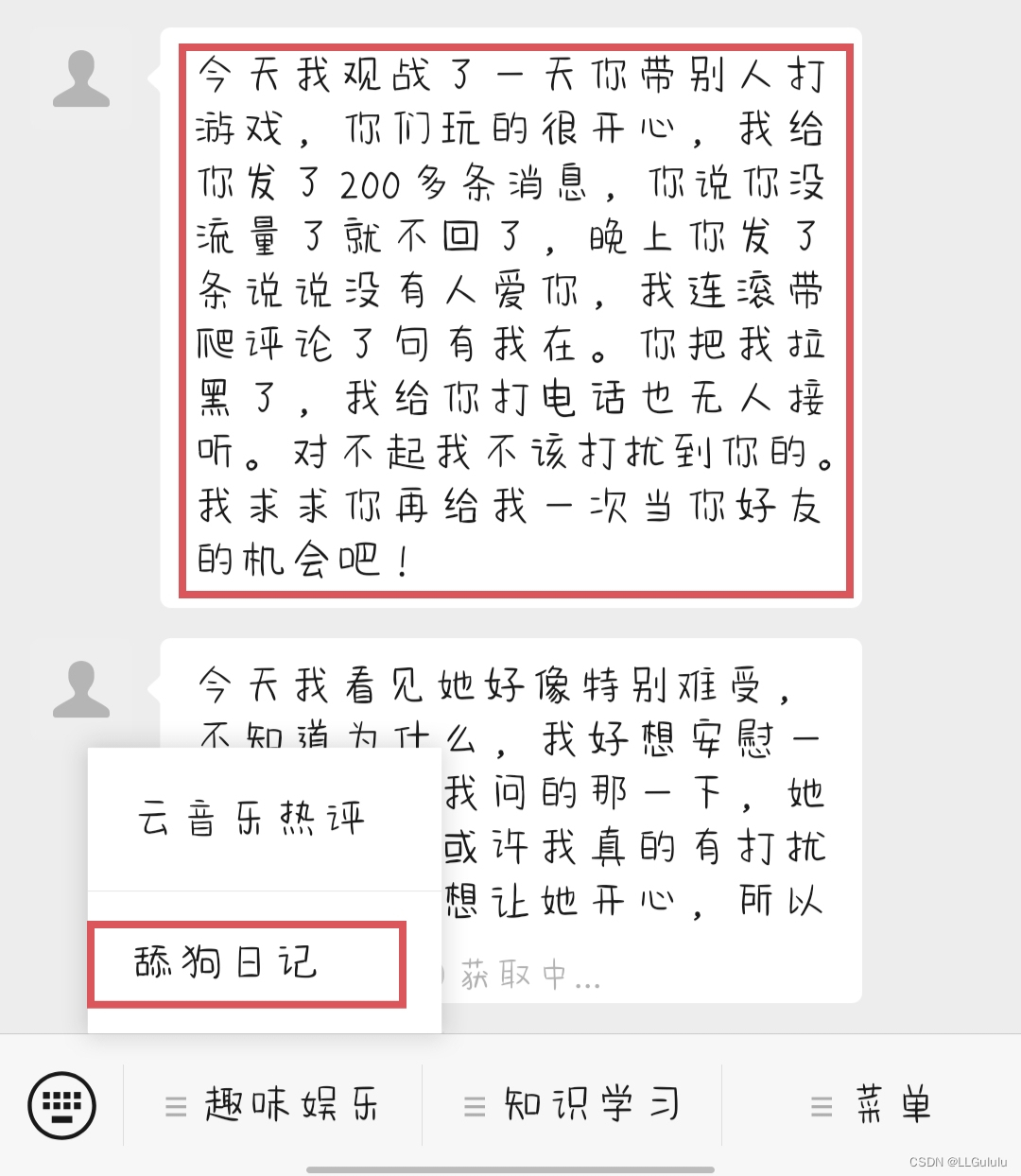Open the 知识学习 menu
Viewport: 1021px width, 1176px height.
(x=572, y=1105)
